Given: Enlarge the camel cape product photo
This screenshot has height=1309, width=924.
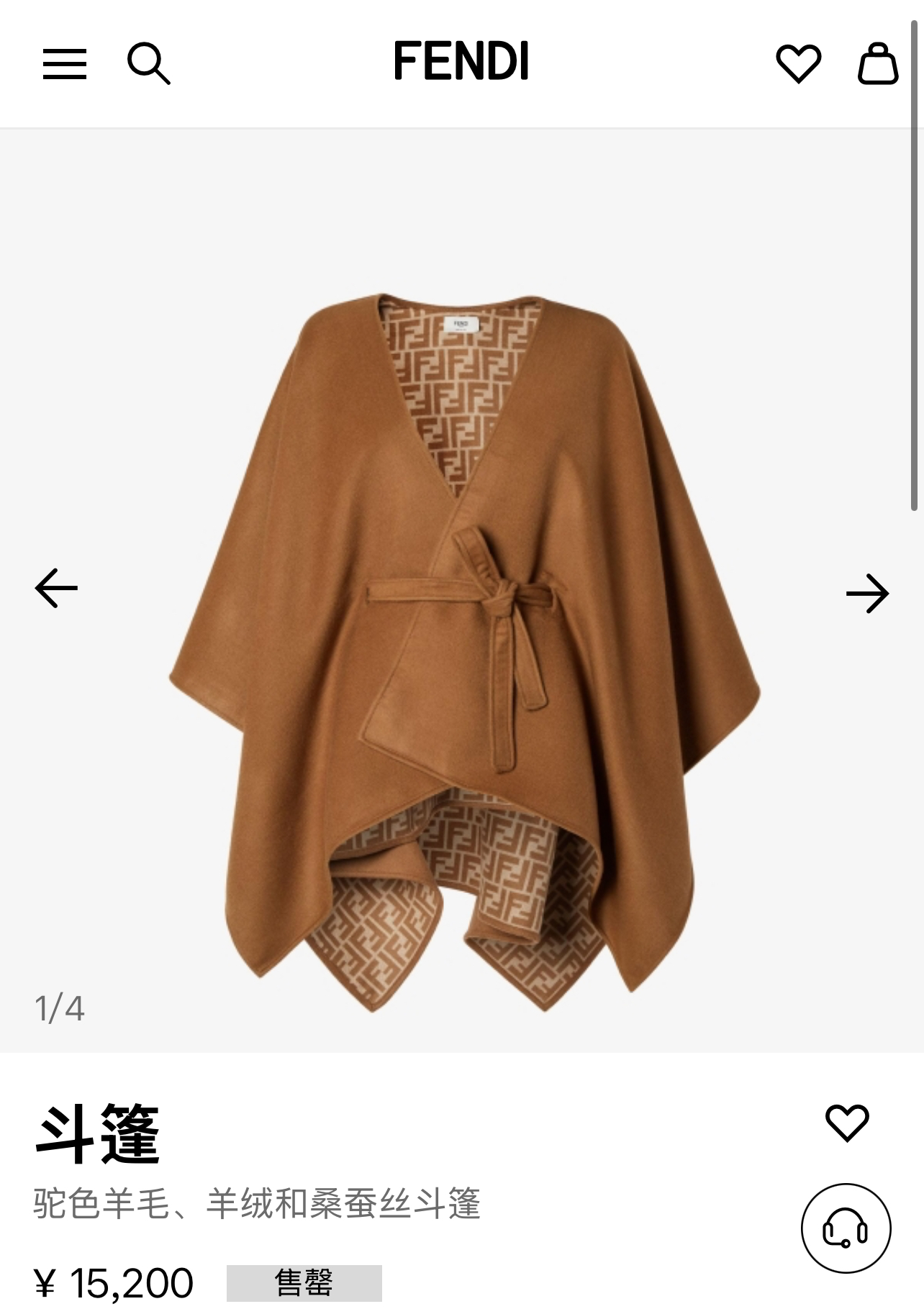Looking at the screenshot, I should (x=464, y=648).
